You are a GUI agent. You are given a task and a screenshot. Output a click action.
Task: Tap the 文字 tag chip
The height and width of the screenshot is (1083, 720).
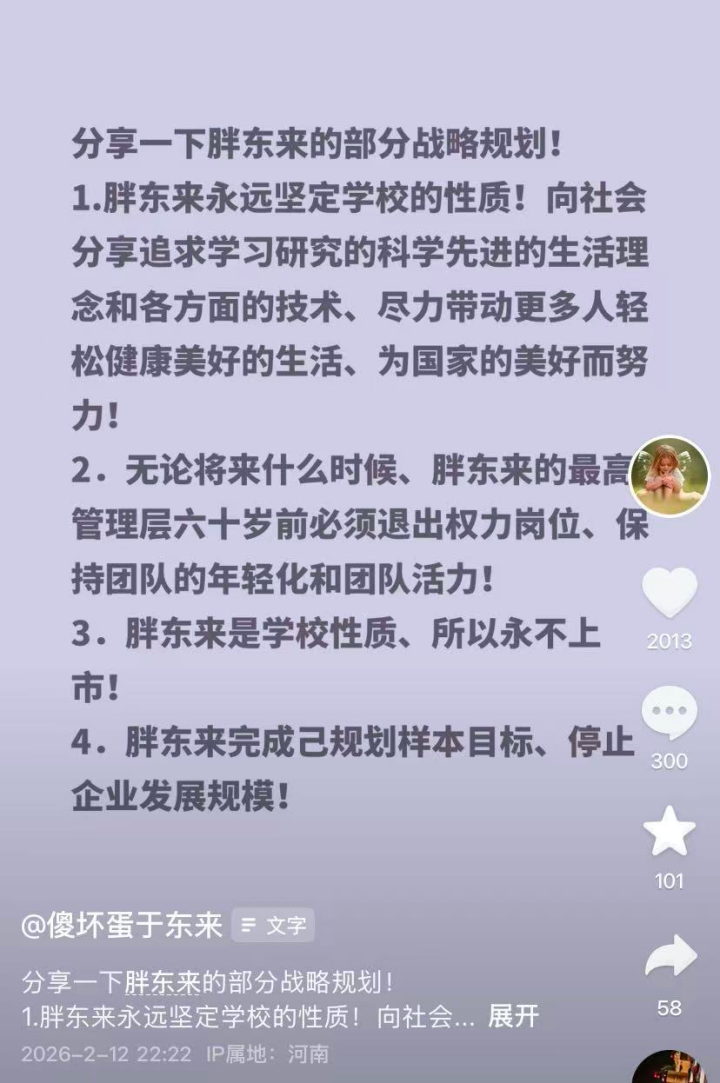[x=273, y=926]
